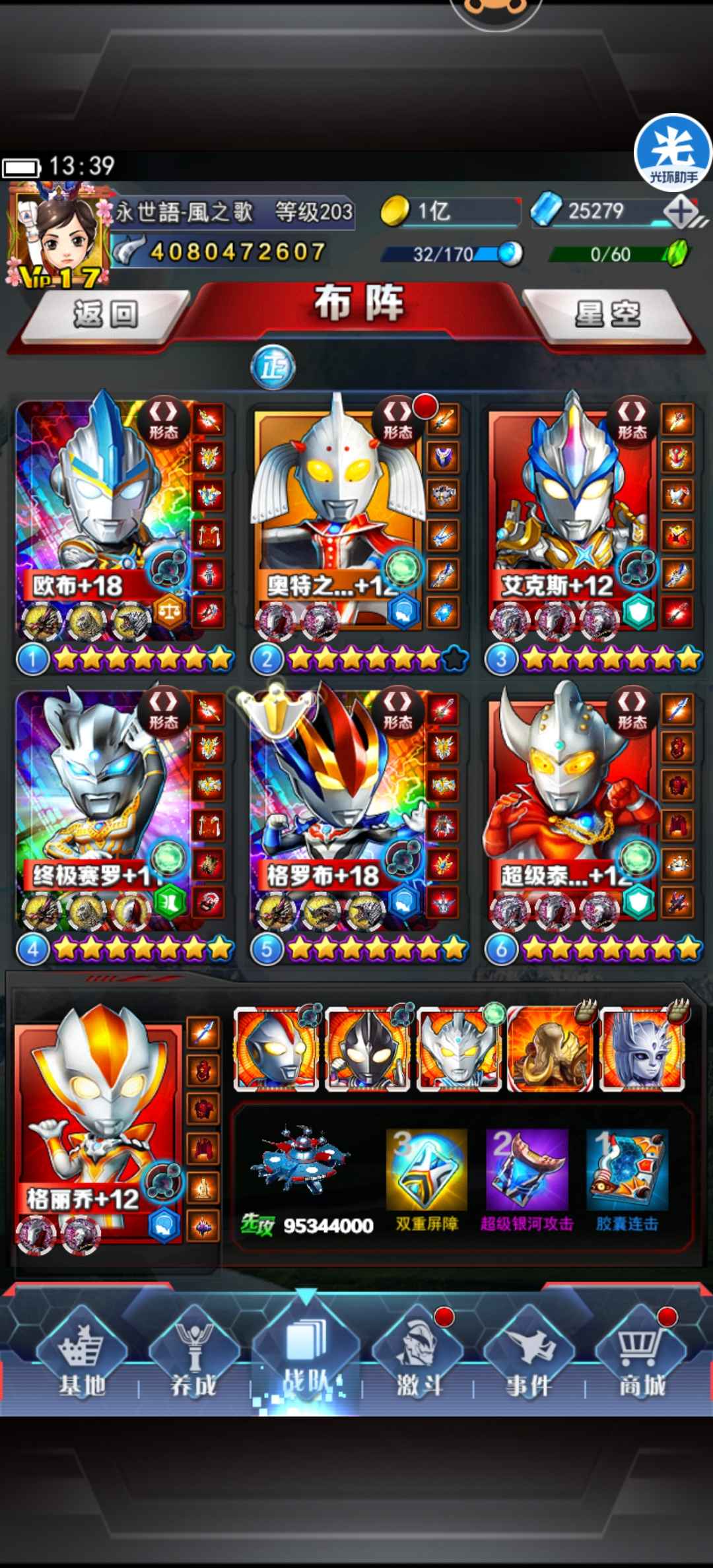Open the 光环助手 floating button
Image resolution: width=713 pixels, height=1568 pixels.
coord(673,153)
